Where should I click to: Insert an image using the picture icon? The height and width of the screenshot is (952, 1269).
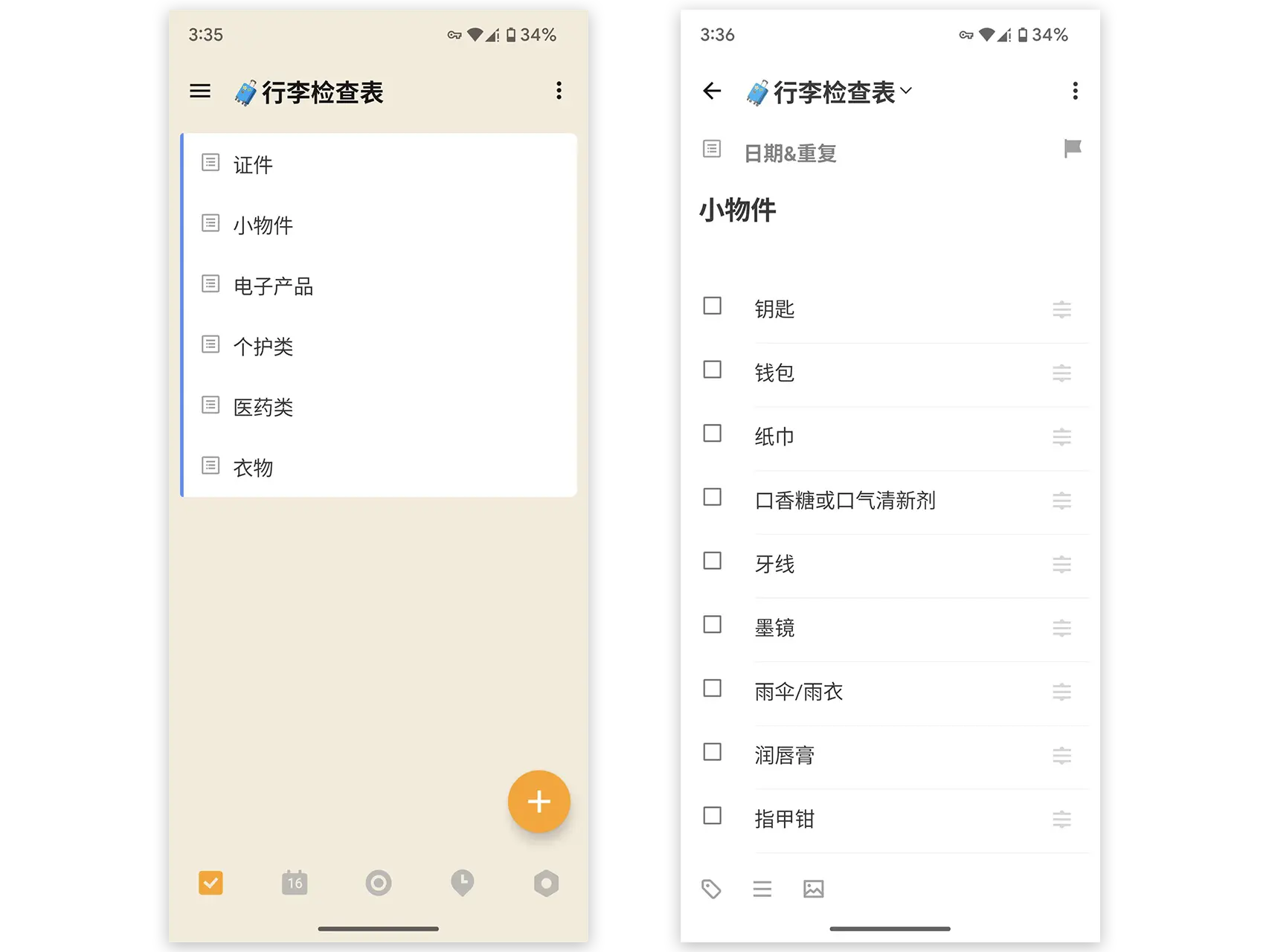813,889
